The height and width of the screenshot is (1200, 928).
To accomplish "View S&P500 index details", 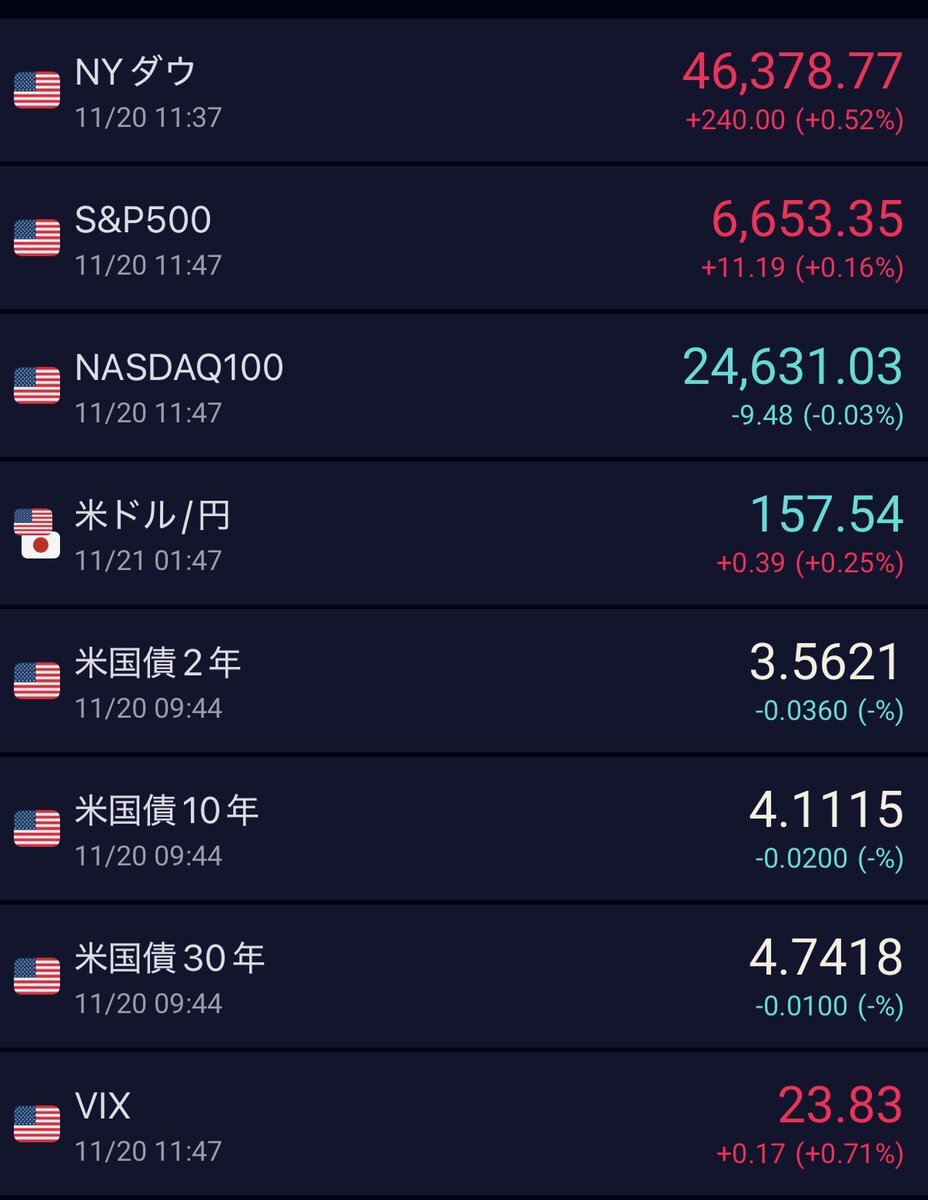I will 464,238.
